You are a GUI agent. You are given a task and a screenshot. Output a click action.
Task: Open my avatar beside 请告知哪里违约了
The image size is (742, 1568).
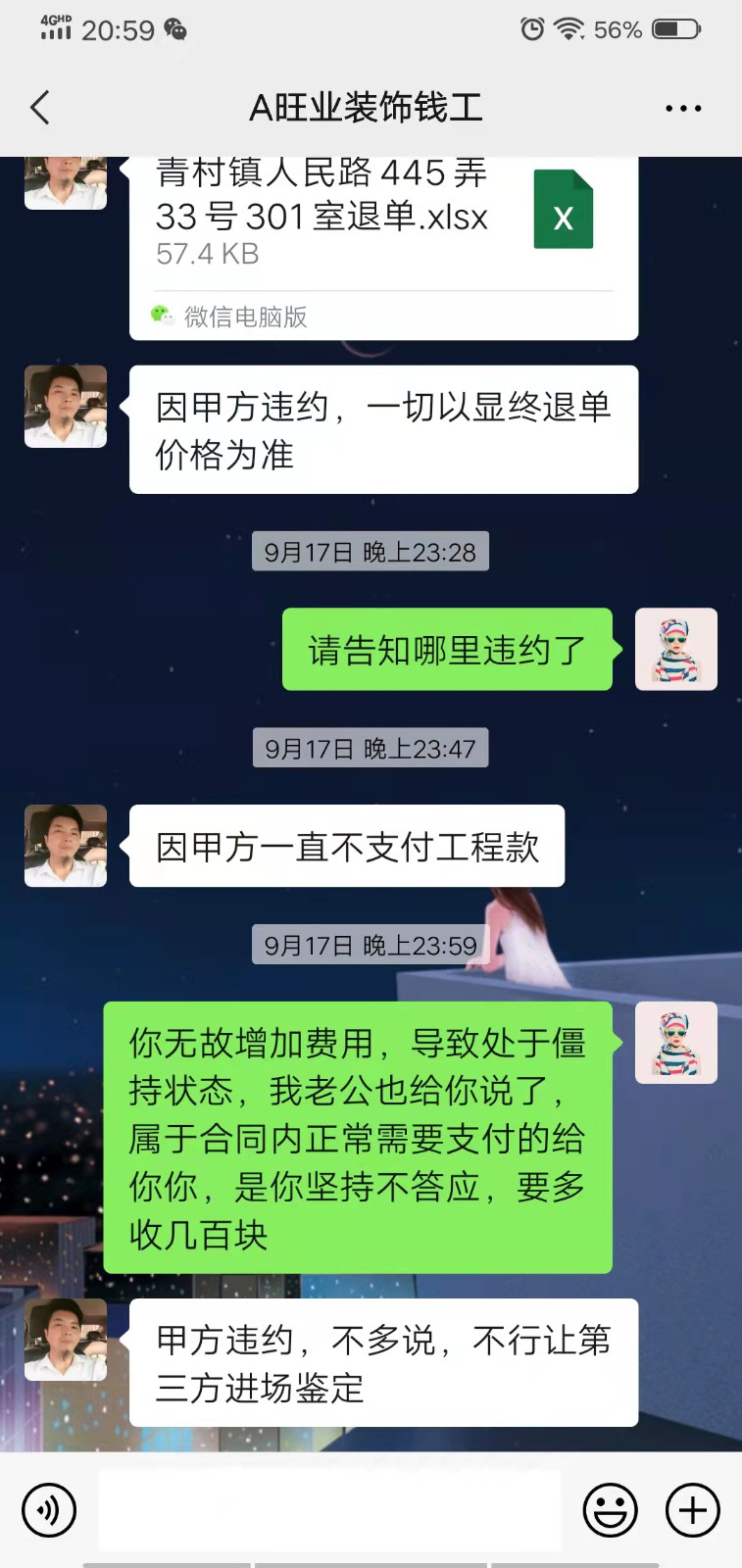pyautogui.click(x=676, y=649)
